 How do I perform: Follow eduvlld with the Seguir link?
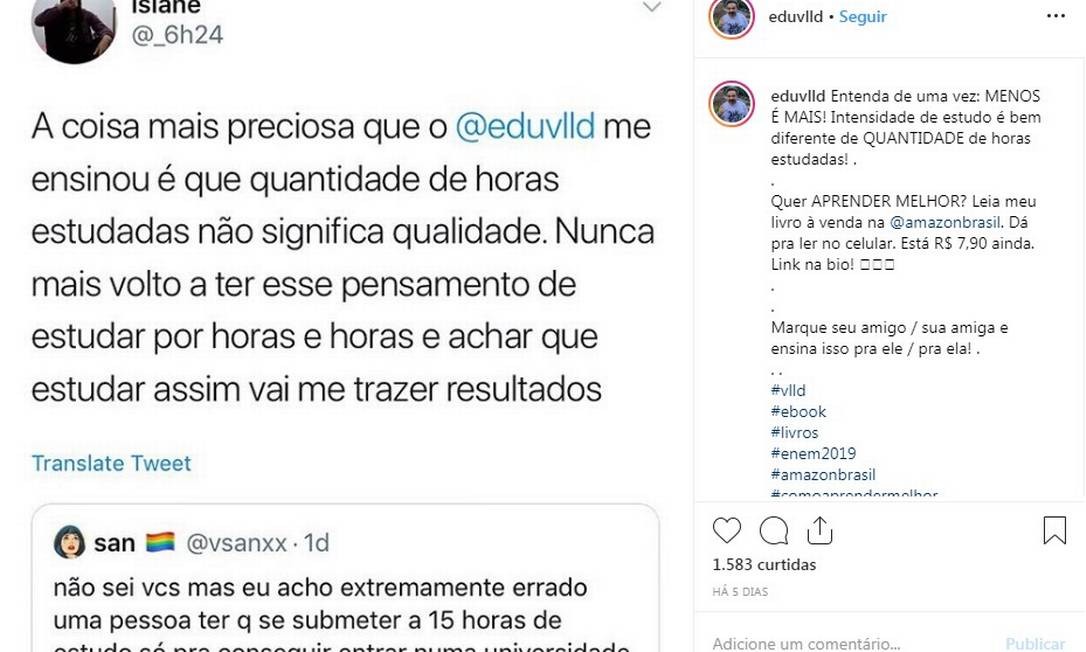pos(862,17)
